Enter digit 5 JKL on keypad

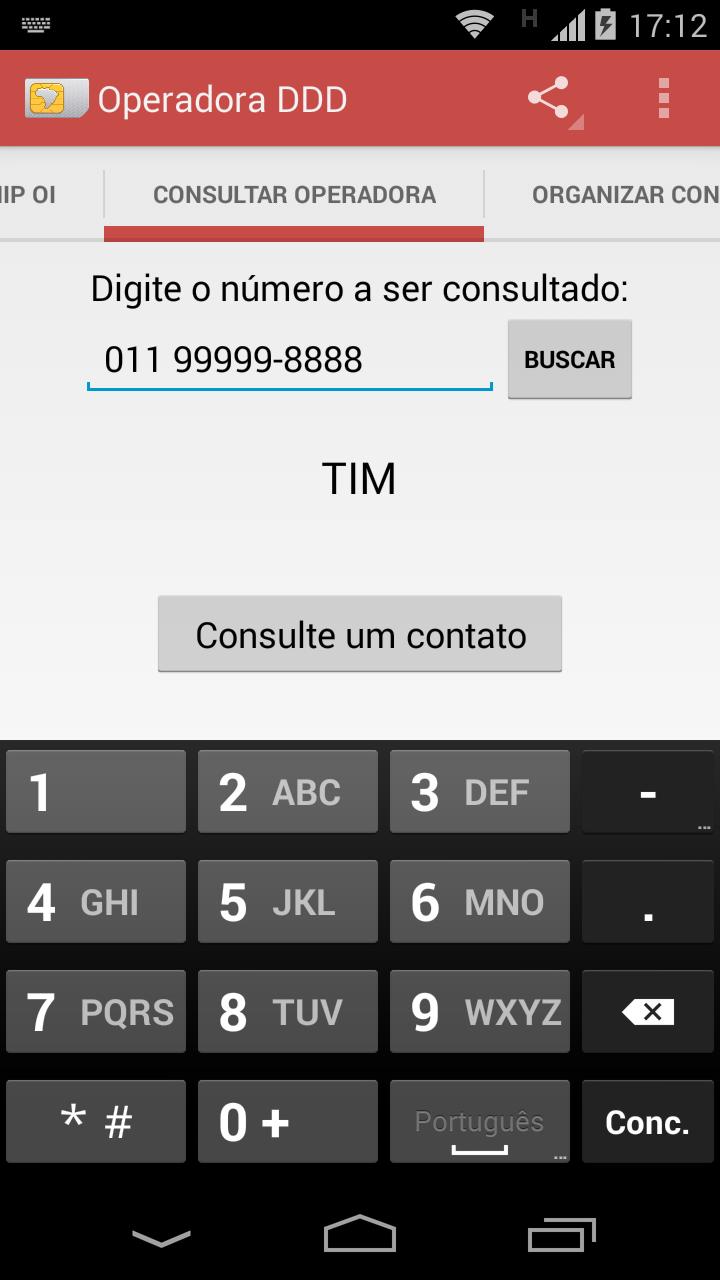point(288,902)
